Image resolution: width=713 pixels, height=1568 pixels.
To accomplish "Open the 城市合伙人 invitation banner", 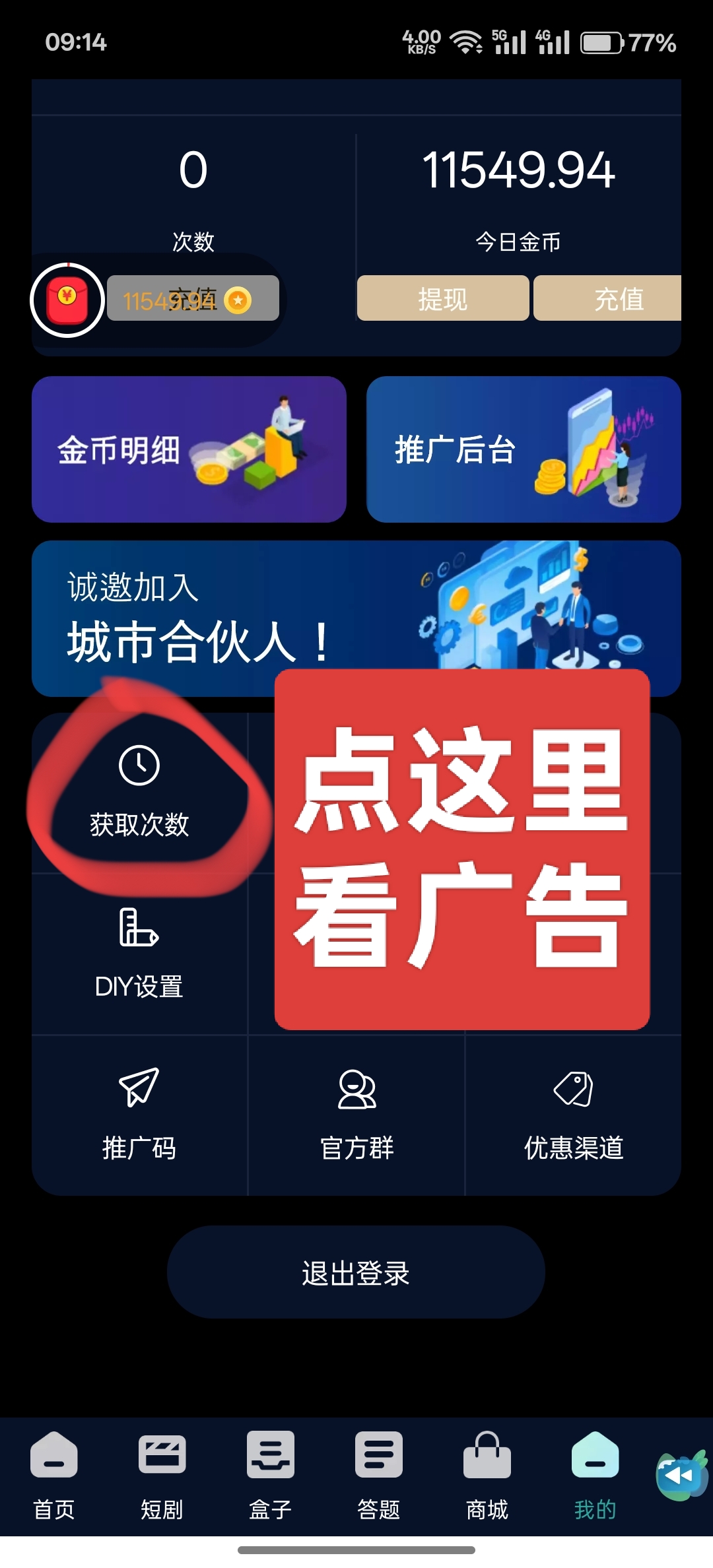I will (356, 618).
